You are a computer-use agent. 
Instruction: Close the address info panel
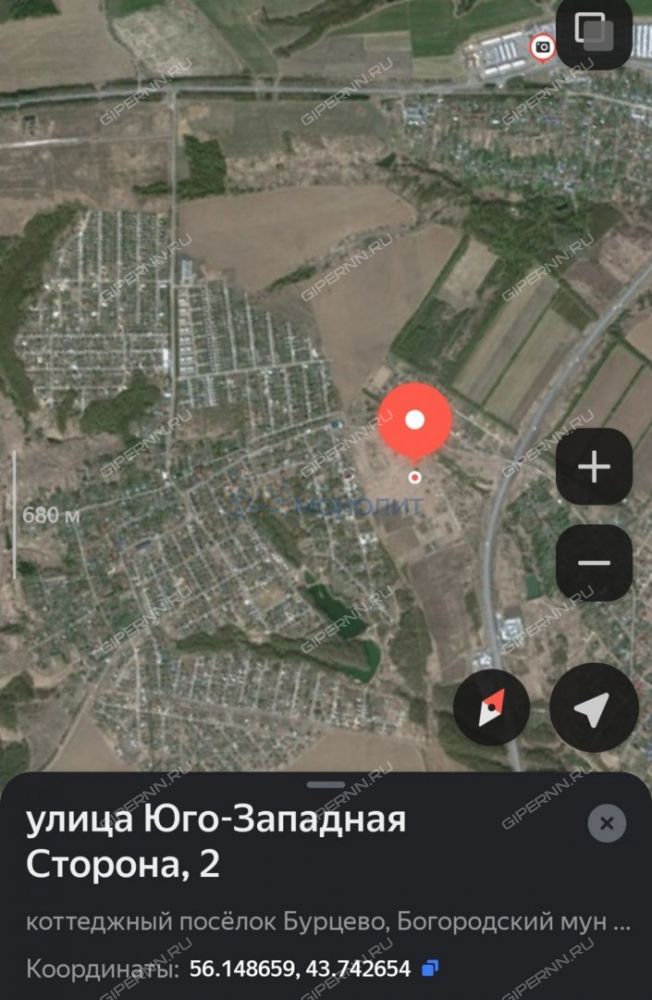[606, 824]
